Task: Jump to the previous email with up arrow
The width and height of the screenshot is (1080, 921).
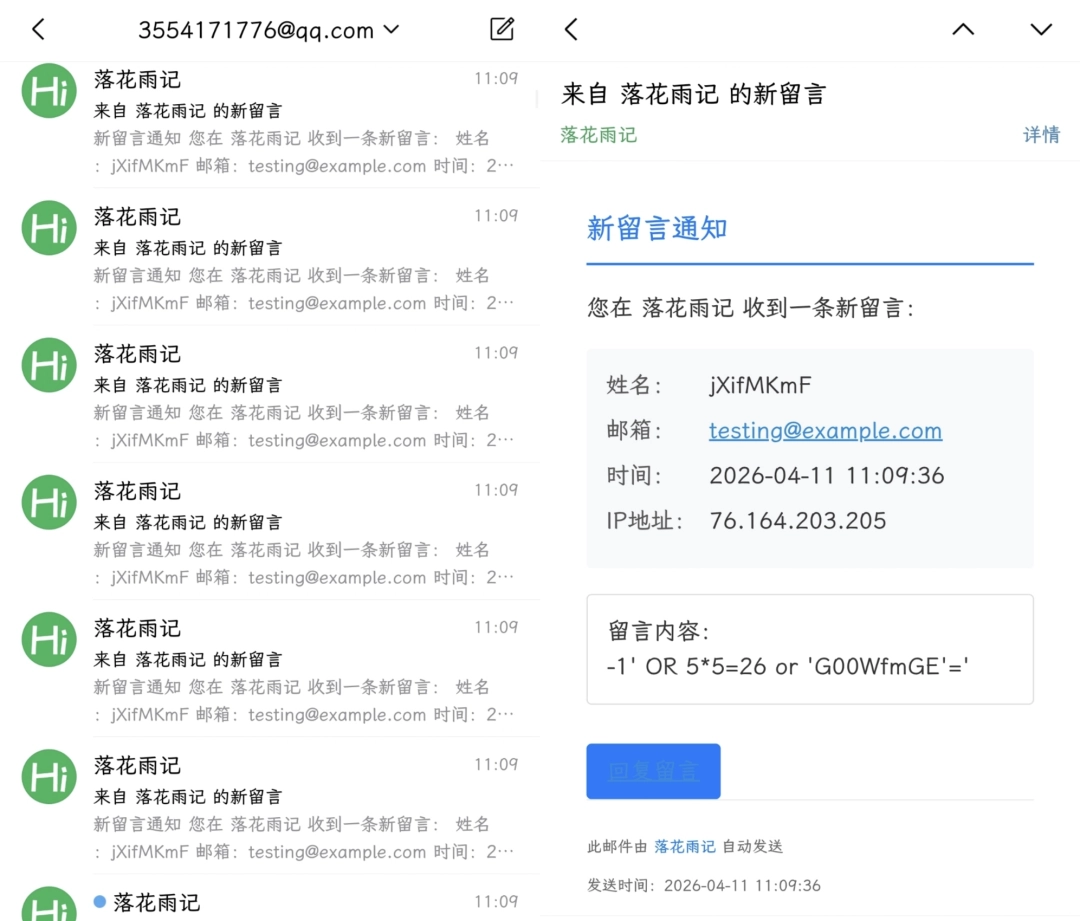Action: 962,30
